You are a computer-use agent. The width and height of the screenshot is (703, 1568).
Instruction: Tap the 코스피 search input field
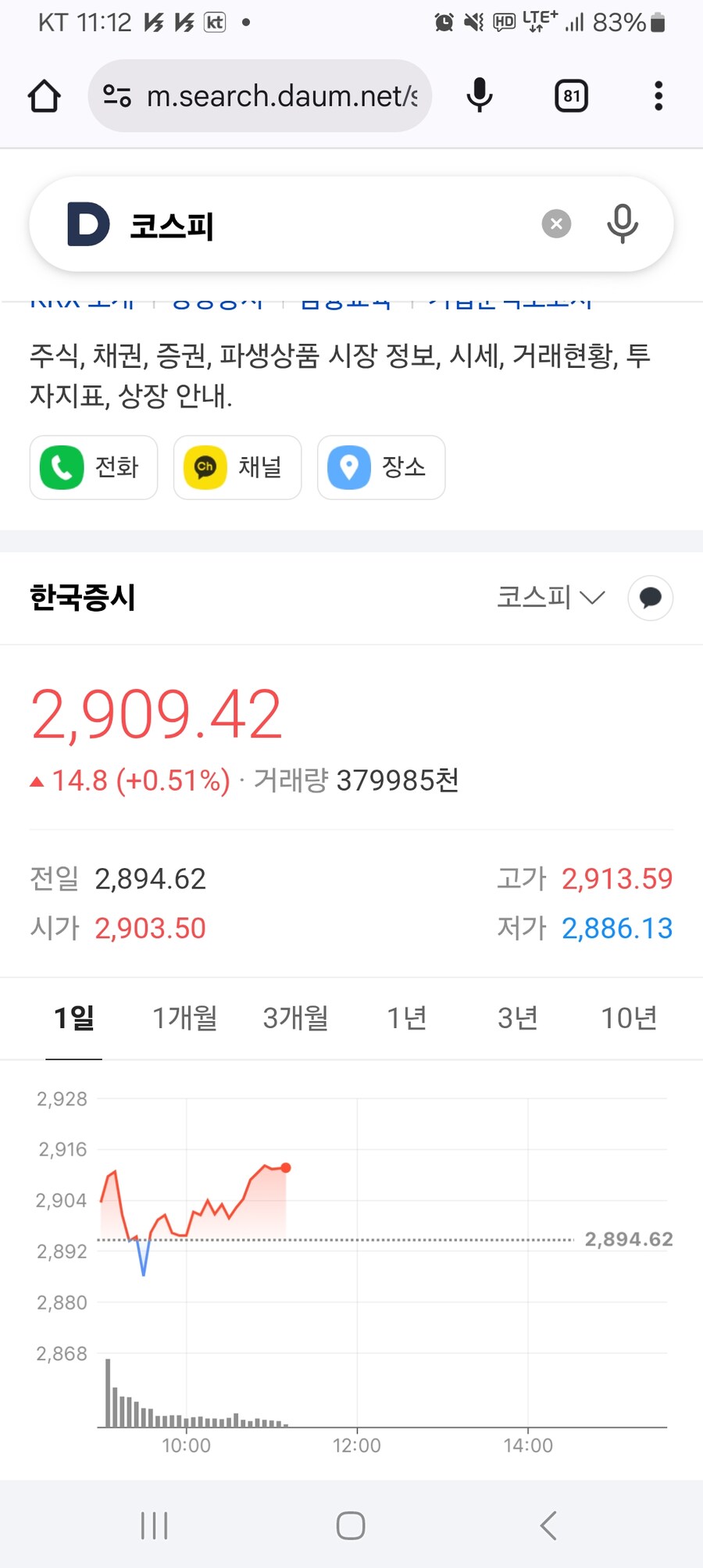coord(312,224)
